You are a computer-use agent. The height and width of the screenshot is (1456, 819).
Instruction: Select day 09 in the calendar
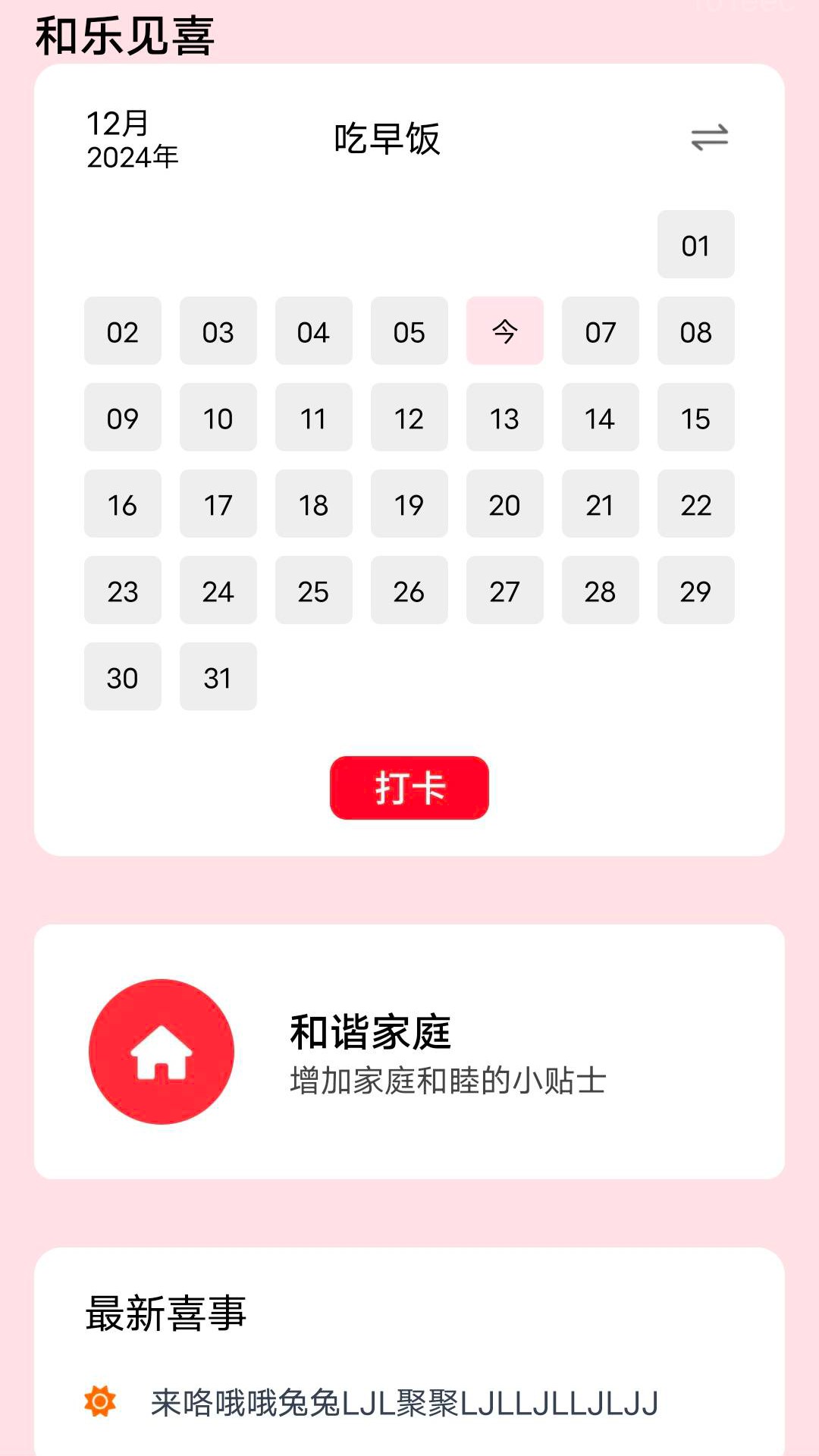pos(122,417)
